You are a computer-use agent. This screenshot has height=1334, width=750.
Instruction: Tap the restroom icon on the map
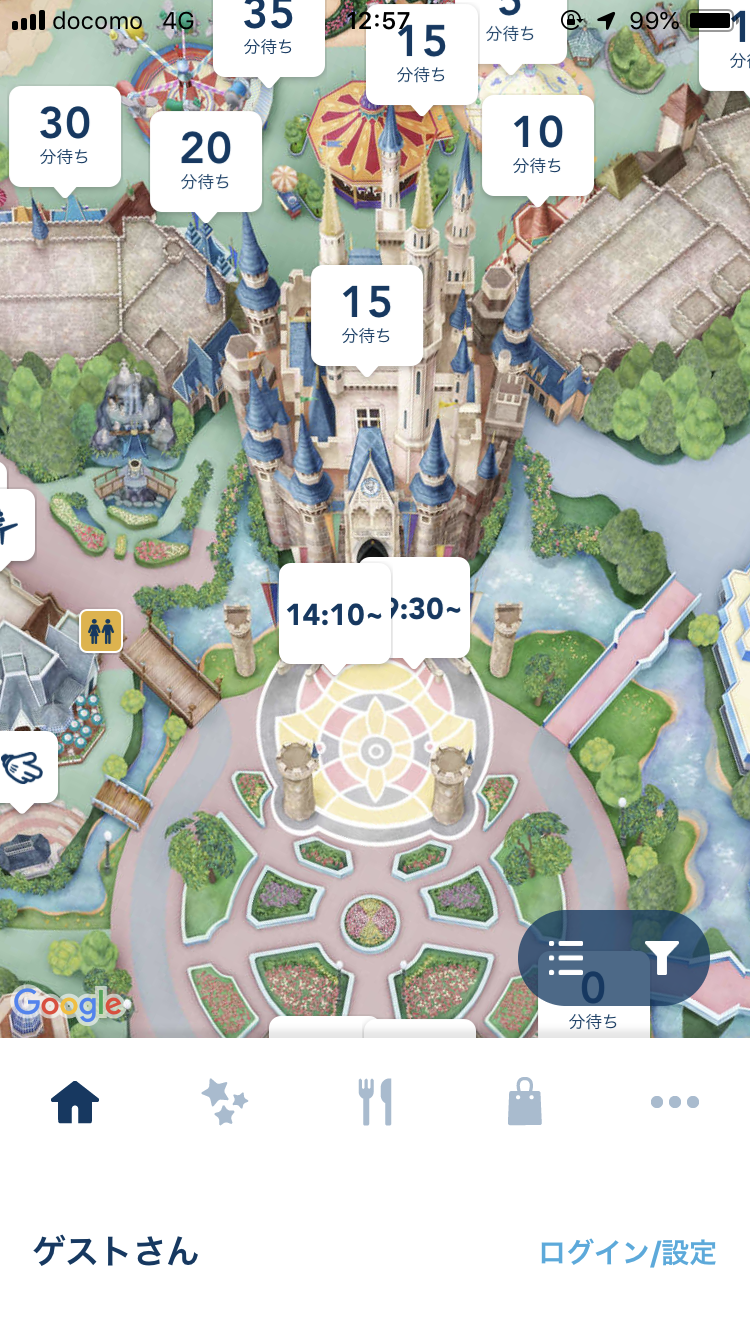(x=101, y=631)
